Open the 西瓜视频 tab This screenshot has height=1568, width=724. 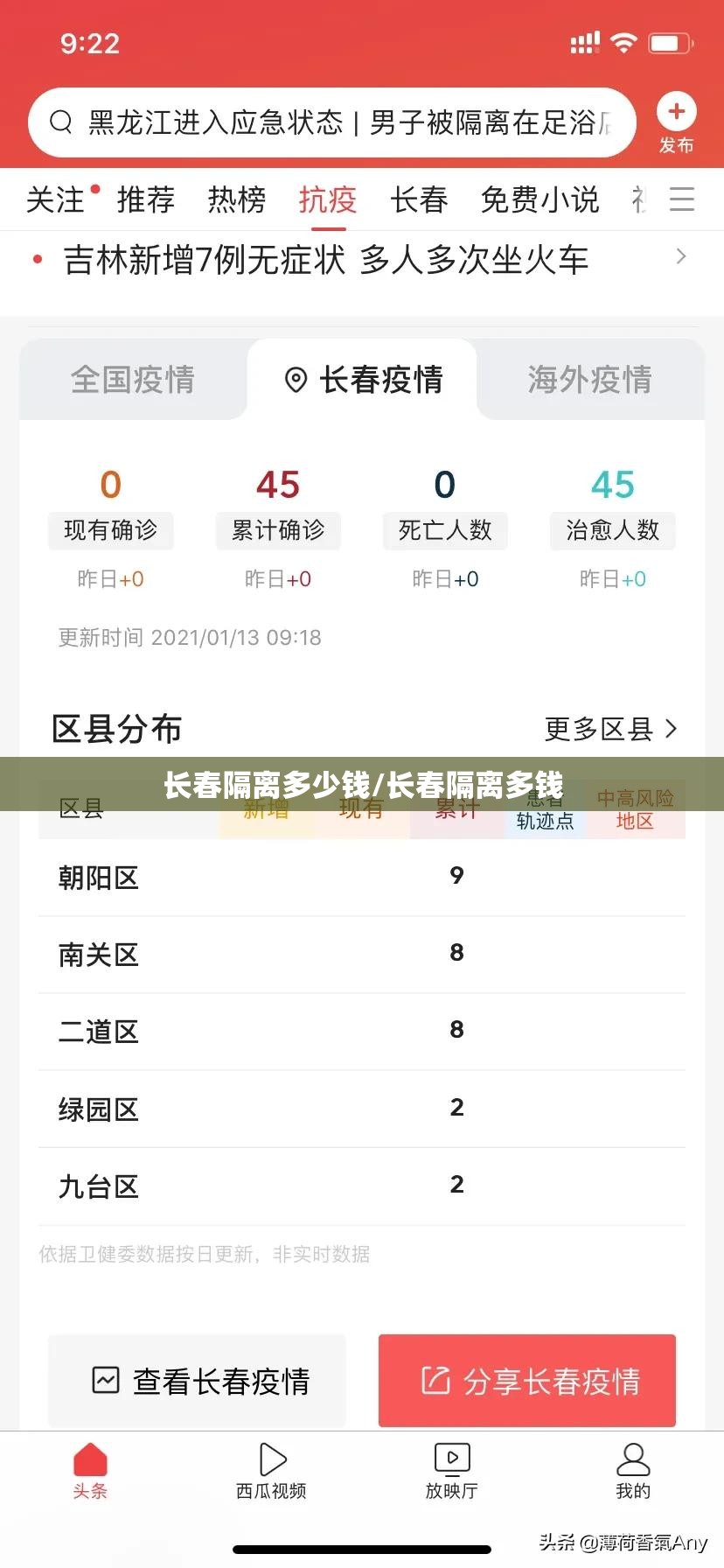(x=271, y=1472)
